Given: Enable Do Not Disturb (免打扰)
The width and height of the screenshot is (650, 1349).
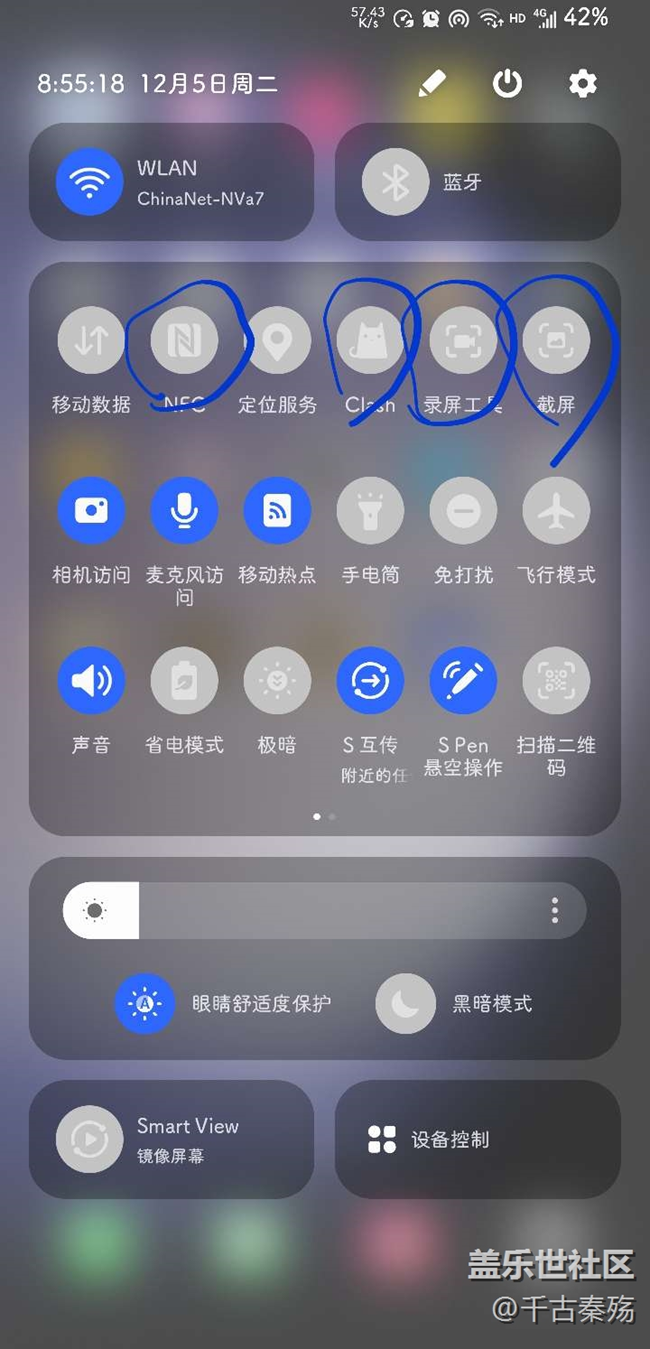Looking at the screenshot, I should [463, 511].
